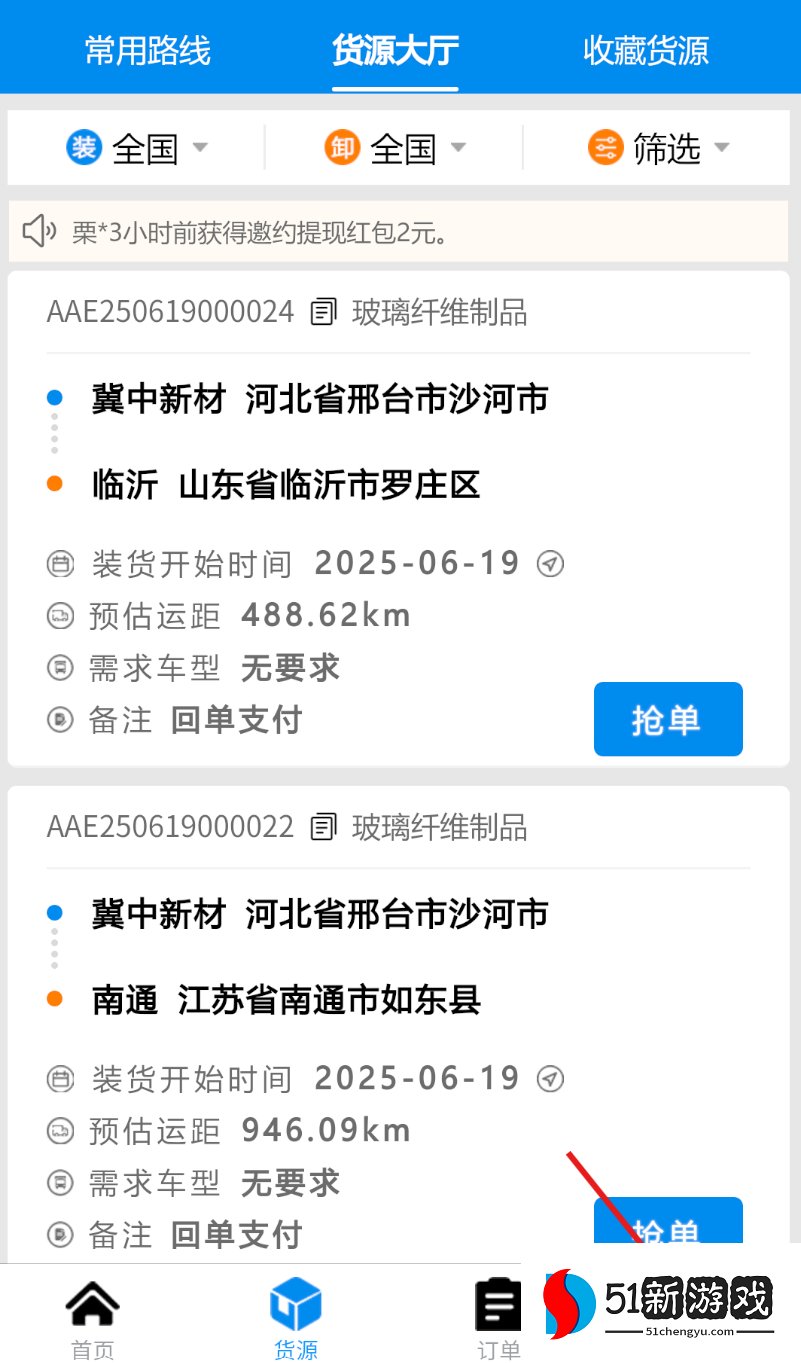Expand the 卸 全国 unloading location dropdown
Image resolution: width=801 pixels, height=1363 pixels.
395,149
